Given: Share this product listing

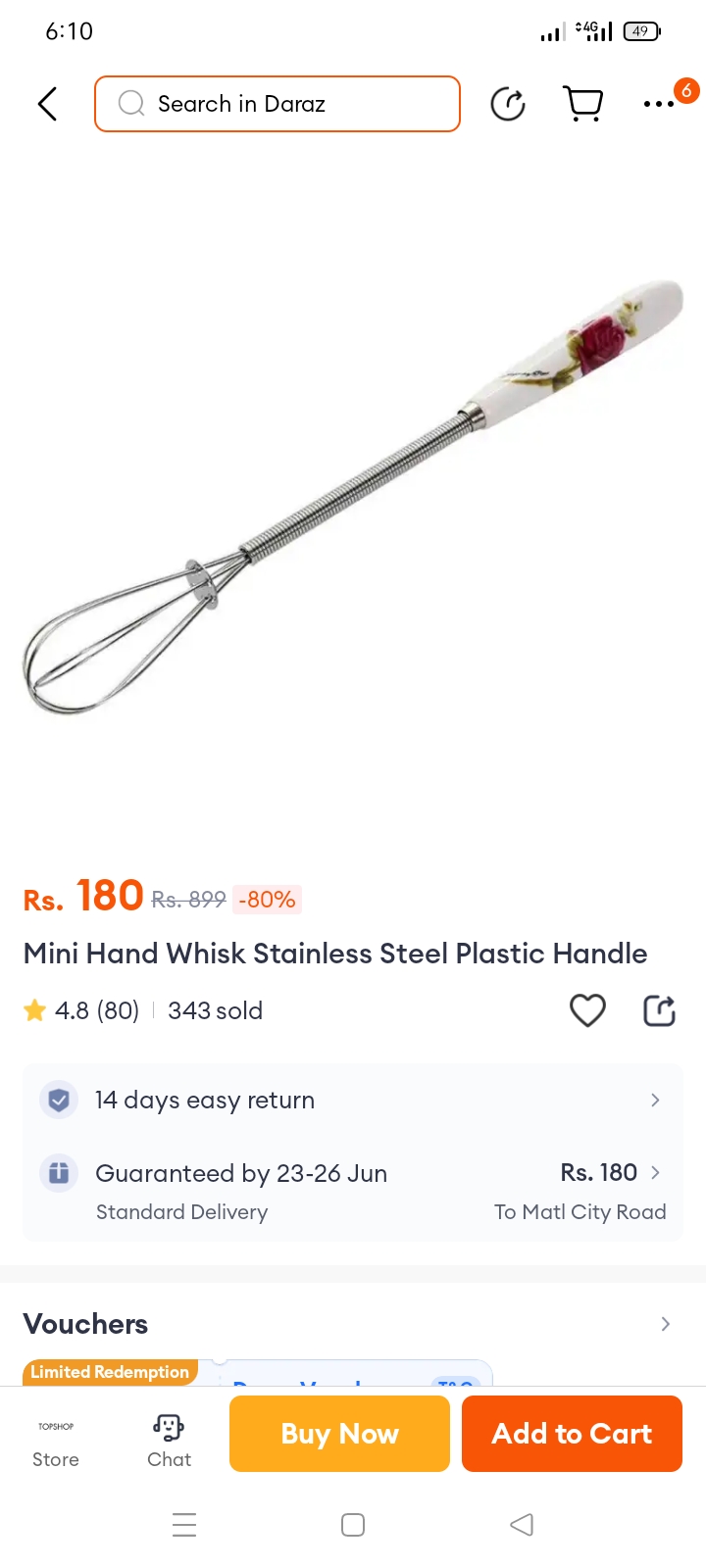Looking at the screenshot, I should [659, 1010].
